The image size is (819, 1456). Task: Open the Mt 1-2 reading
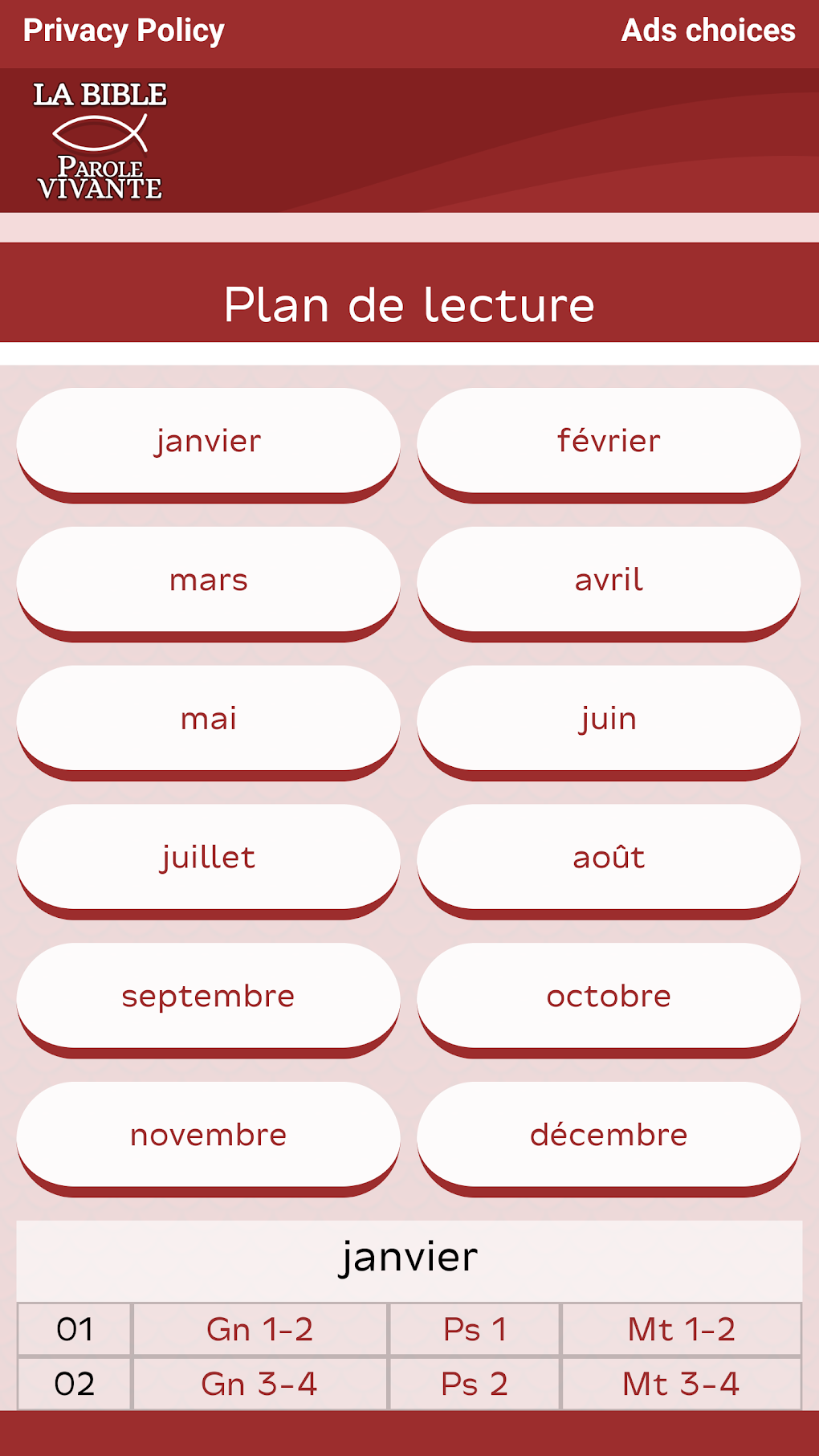point(681,1329)
